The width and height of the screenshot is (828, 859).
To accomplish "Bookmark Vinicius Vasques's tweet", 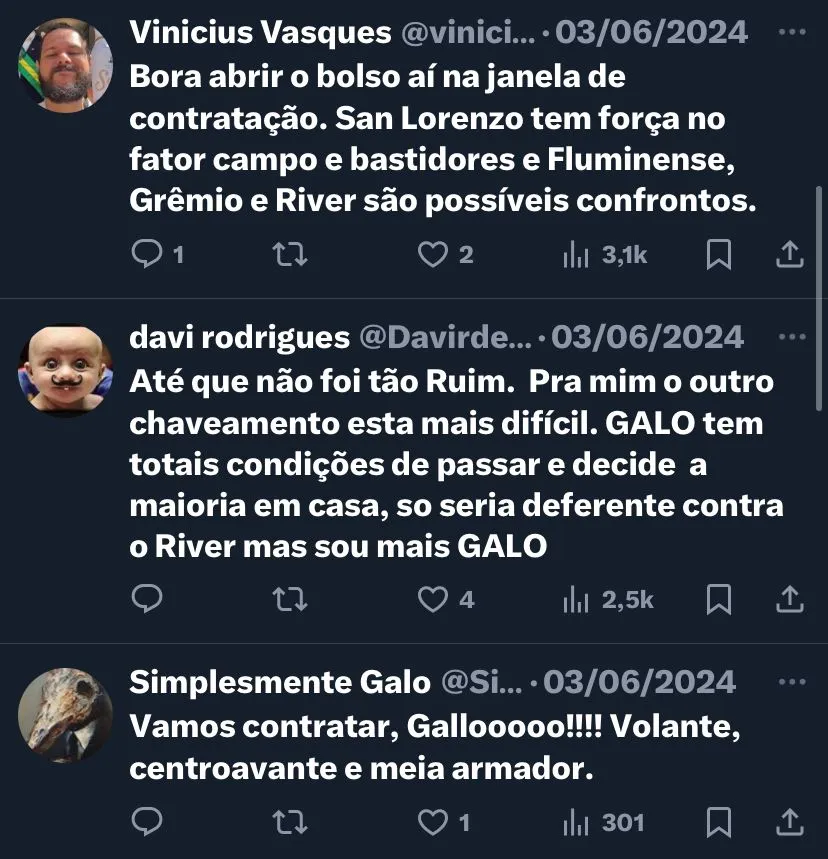I will tap(718, 255).
